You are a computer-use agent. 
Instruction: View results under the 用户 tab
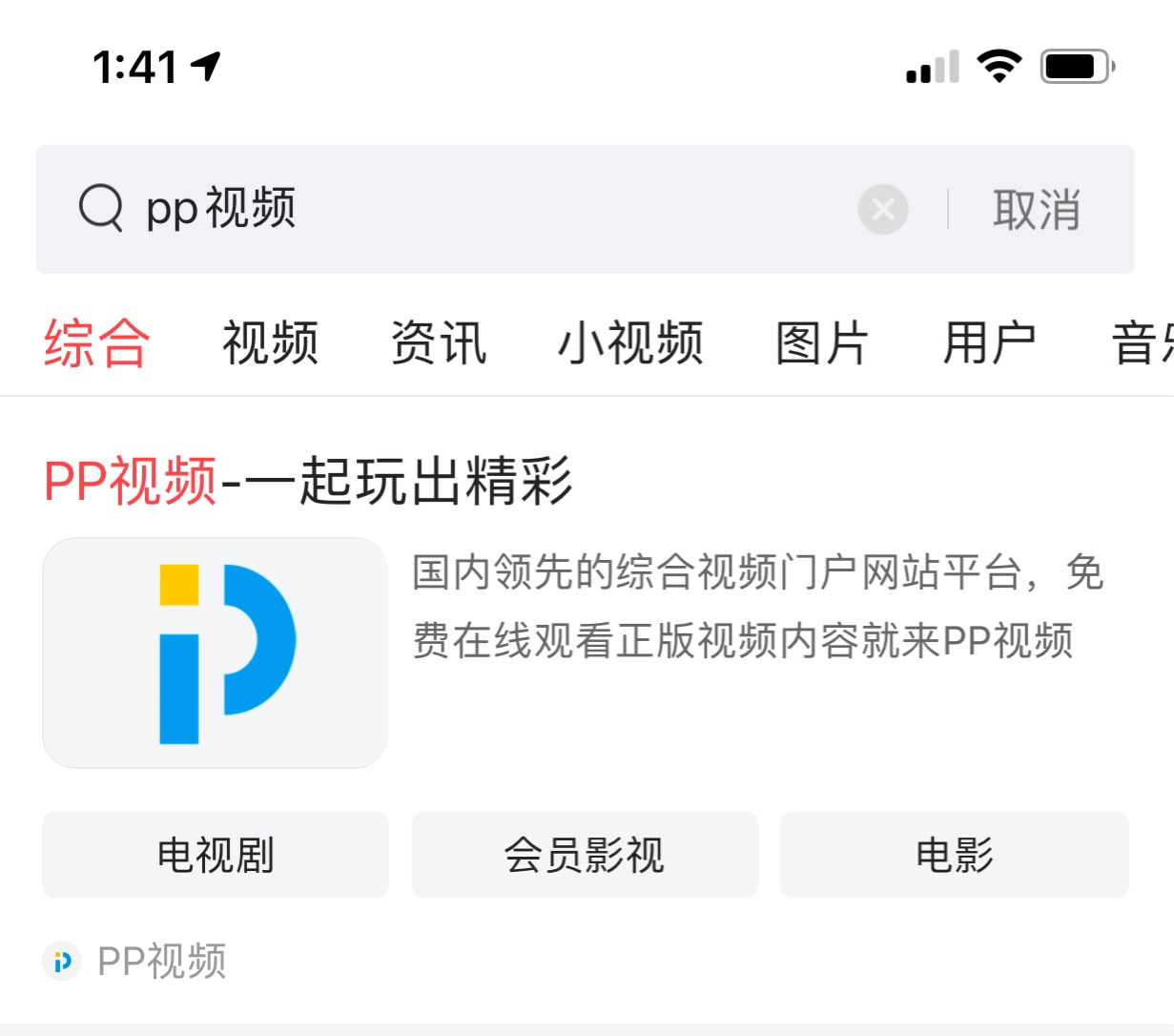point(989,343)
